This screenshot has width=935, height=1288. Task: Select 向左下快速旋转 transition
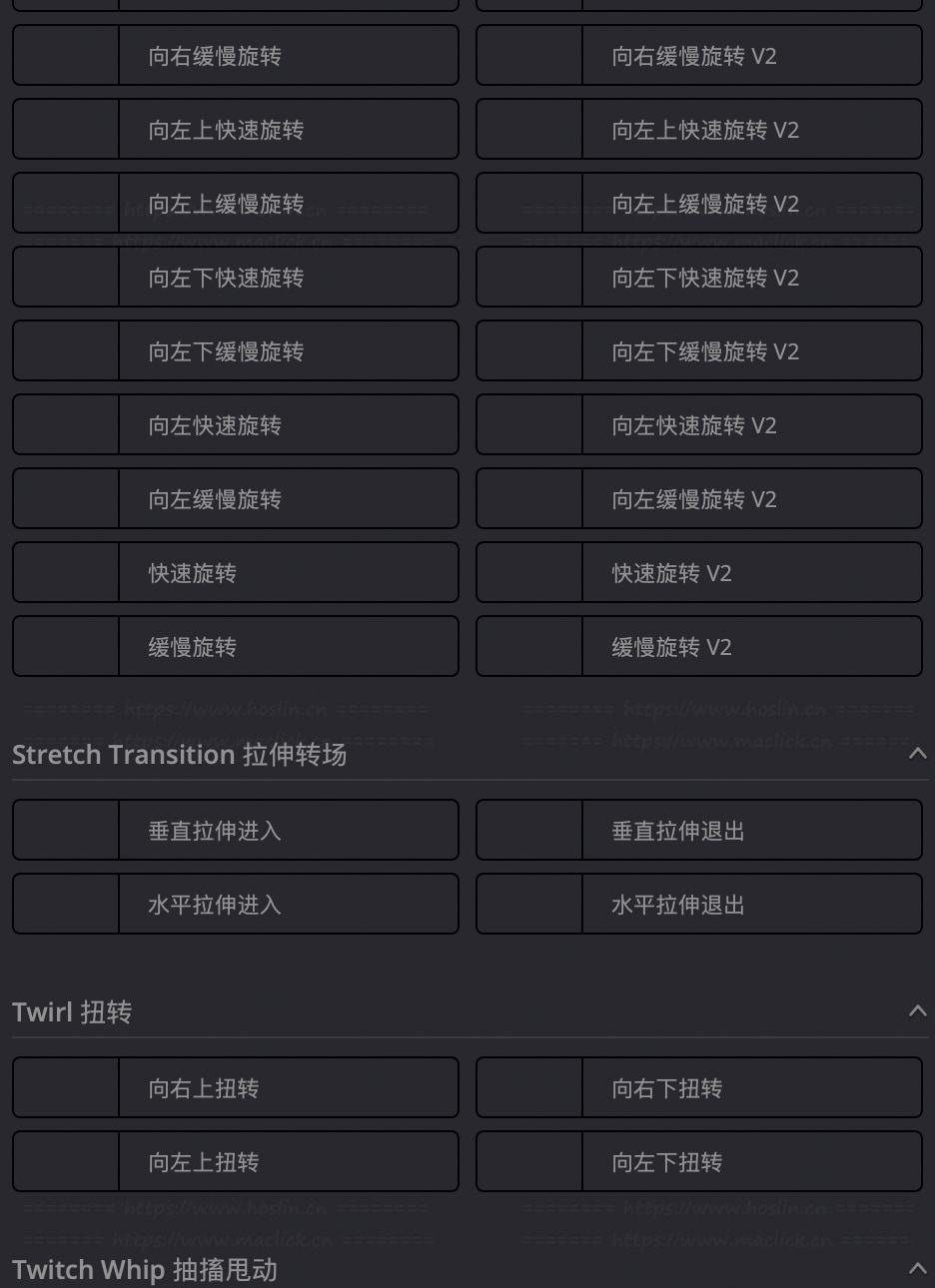pos(236,278)
